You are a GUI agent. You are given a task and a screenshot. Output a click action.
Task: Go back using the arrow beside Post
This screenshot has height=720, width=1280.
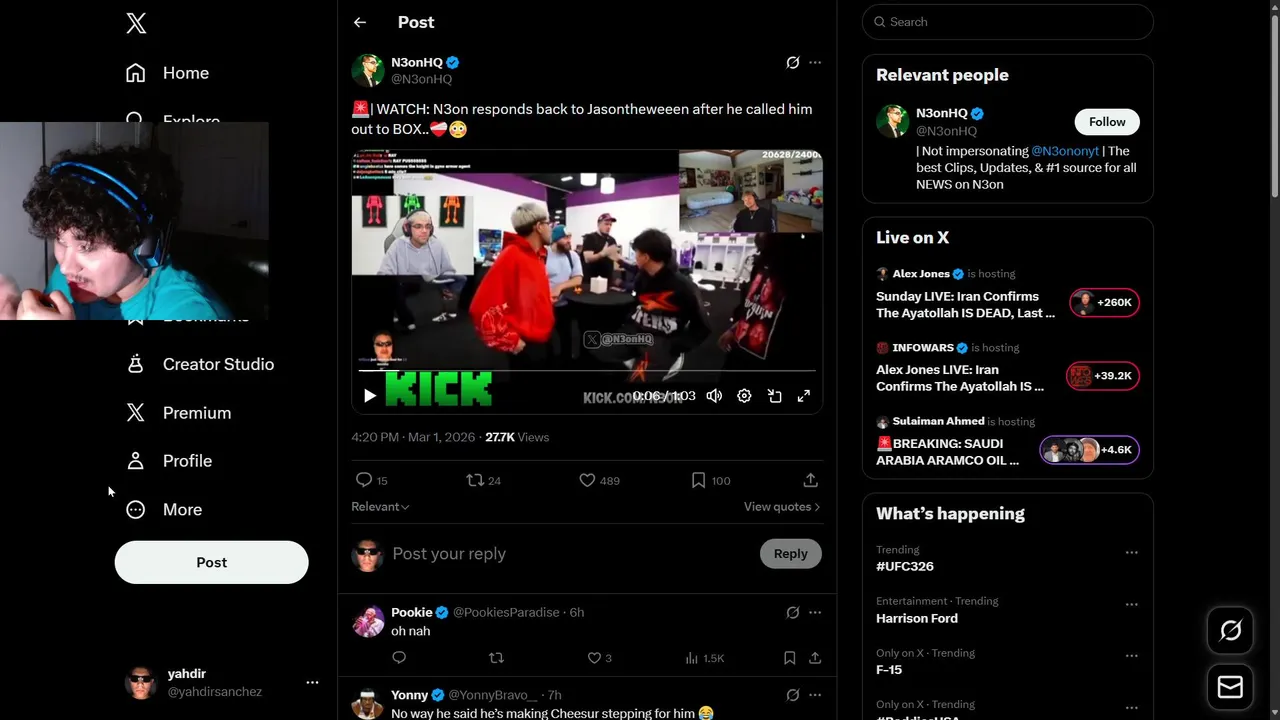click(x=360, y=22)
